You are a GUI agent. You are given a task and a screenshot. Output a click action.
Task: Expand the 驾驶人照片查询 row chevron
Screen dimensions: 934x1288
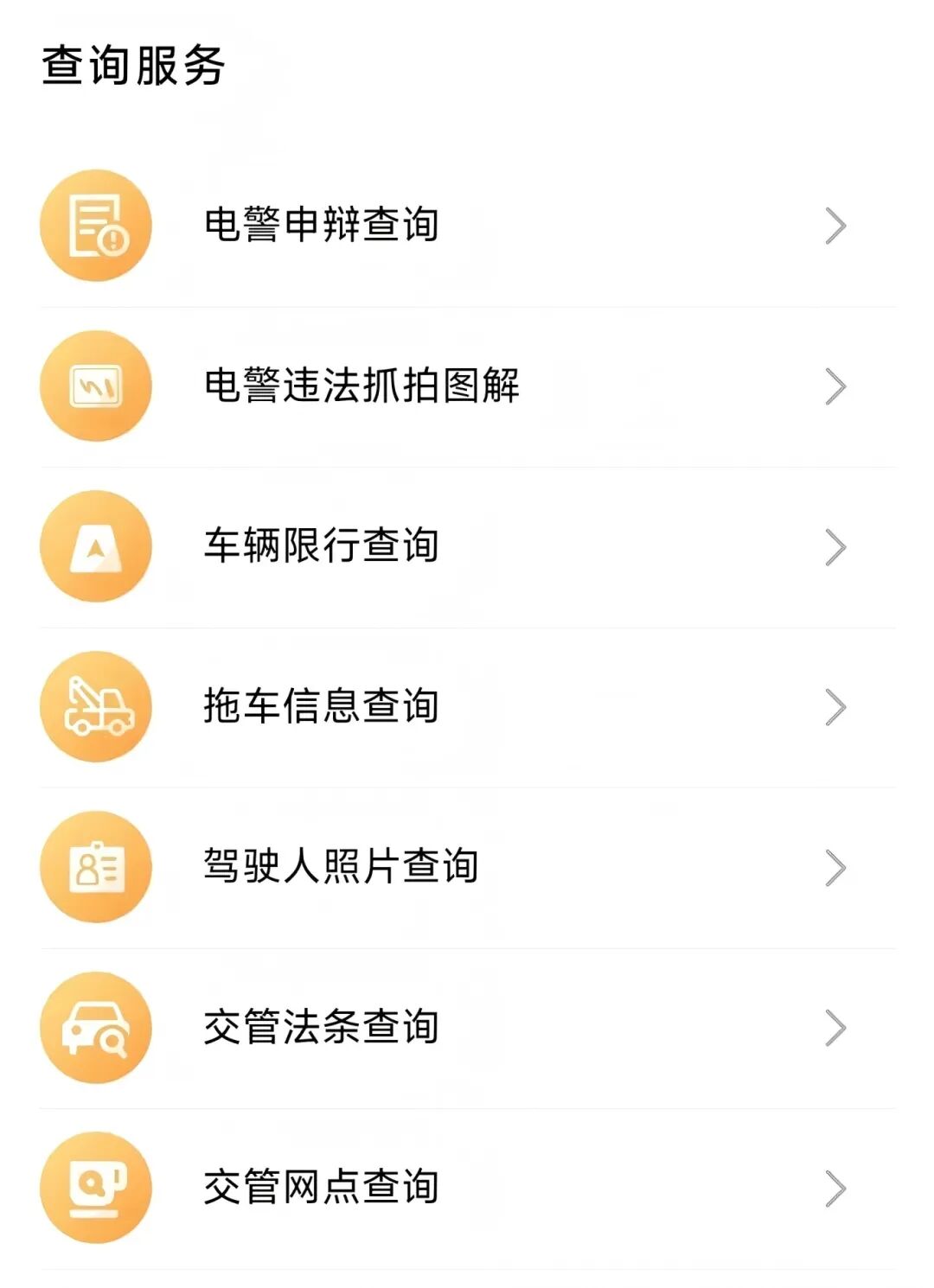[836, 867]
